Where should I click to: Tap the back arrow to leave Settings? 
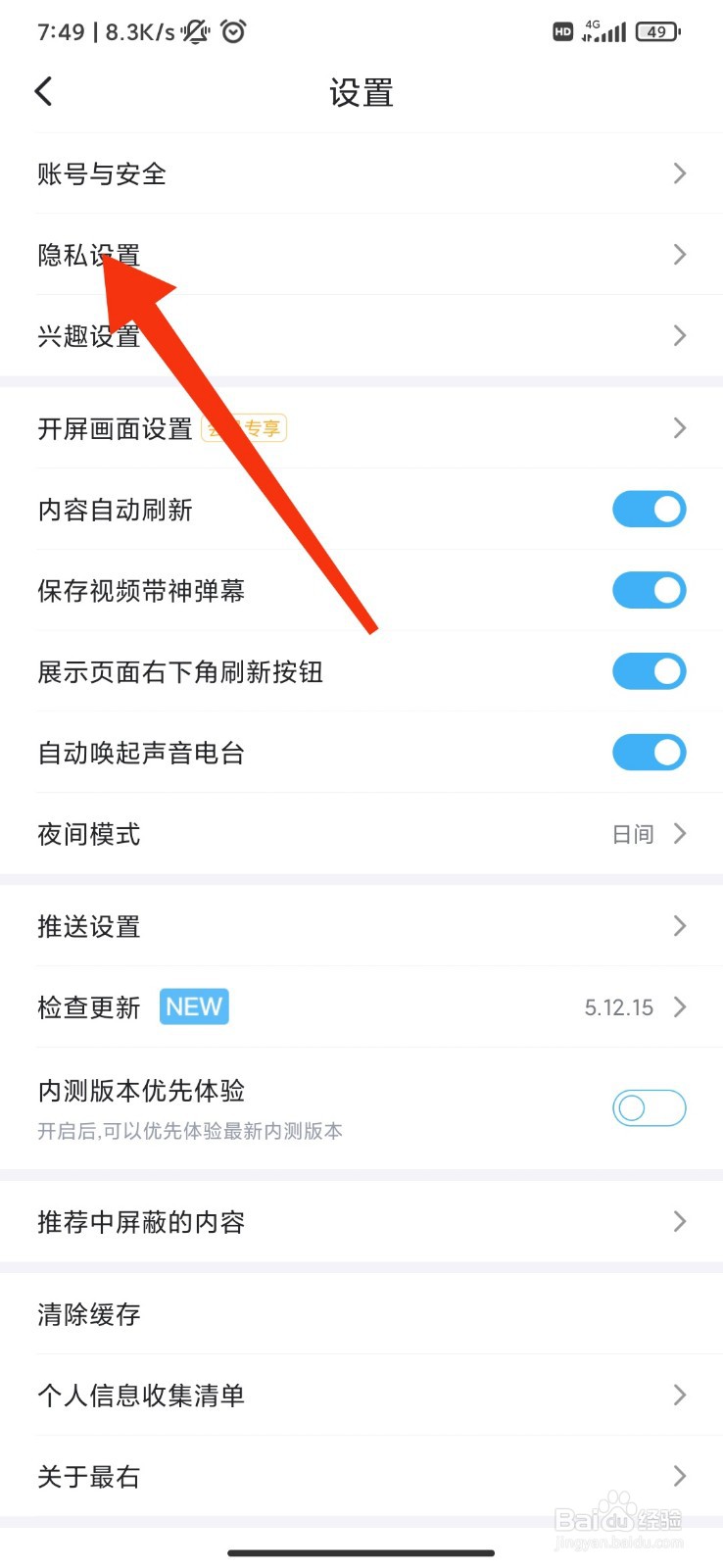pyautogui.click(x=43, y=90)
